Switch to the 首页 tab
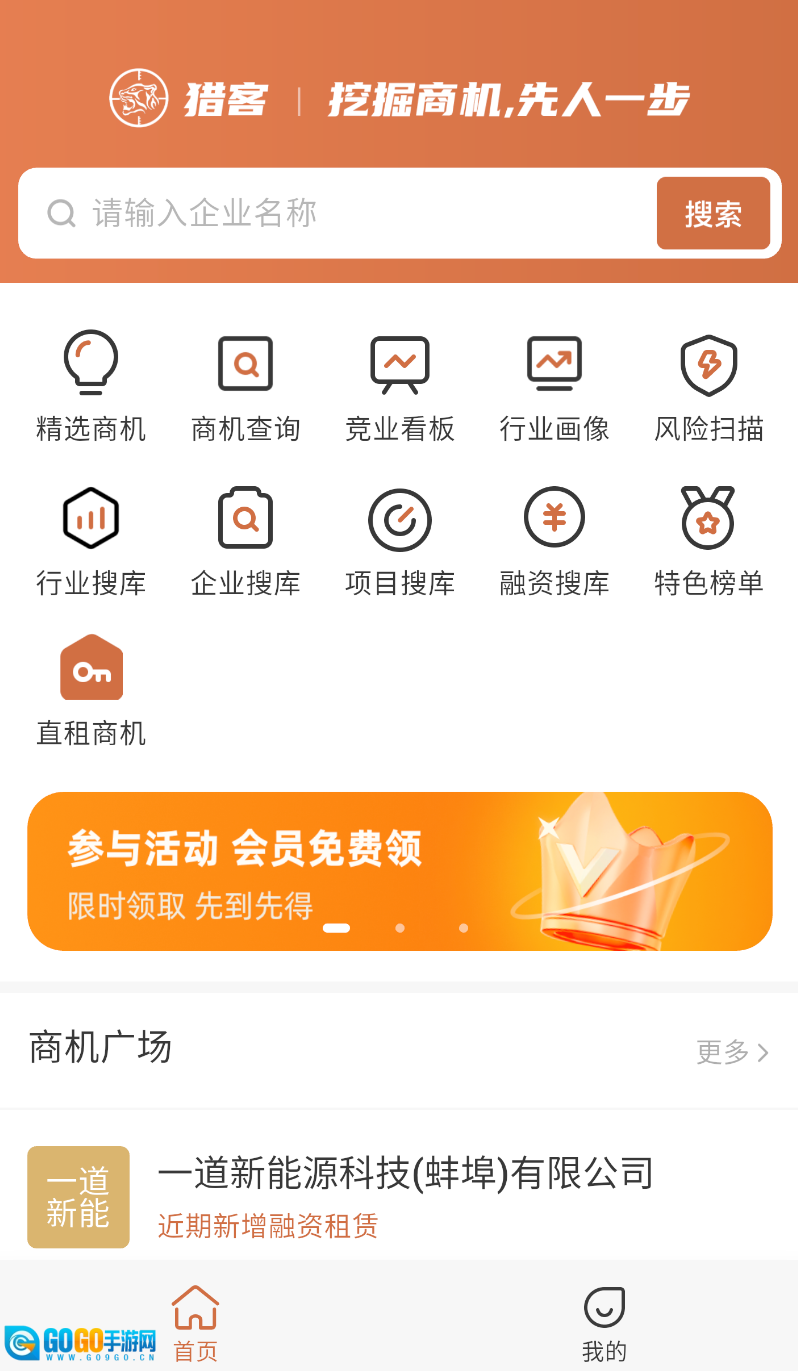The height and width of the screenshot is (1371, 798). click(195, 1323)
